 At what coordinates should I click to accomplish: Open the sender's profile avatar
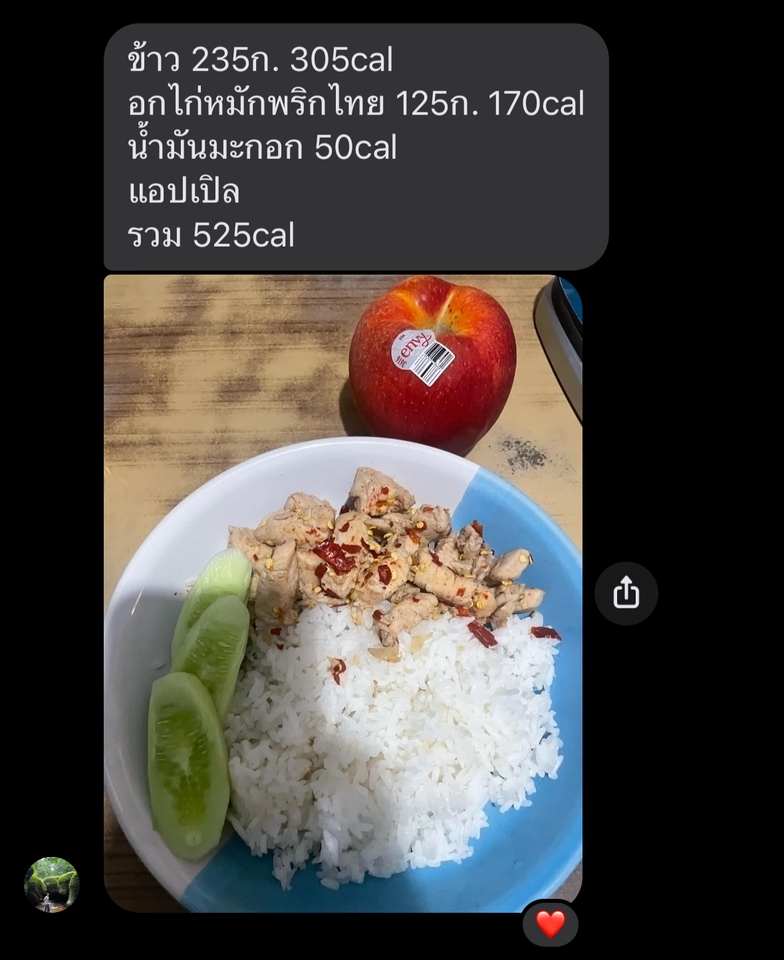[51, 884]
